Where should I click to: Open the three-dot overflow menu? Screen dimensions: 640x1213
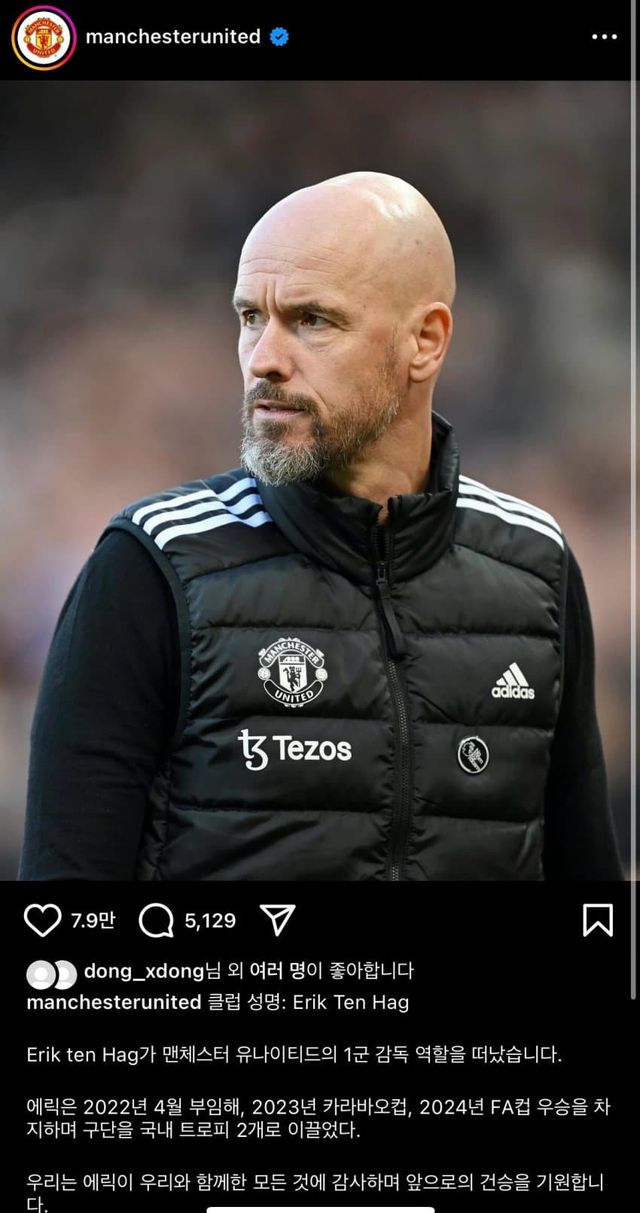point(604,37)
